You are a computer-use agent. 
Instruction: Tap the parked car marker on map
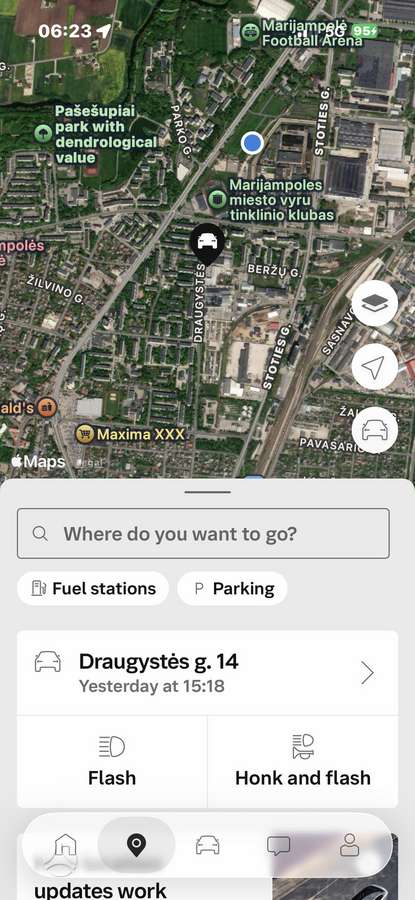tap(207, 243)
